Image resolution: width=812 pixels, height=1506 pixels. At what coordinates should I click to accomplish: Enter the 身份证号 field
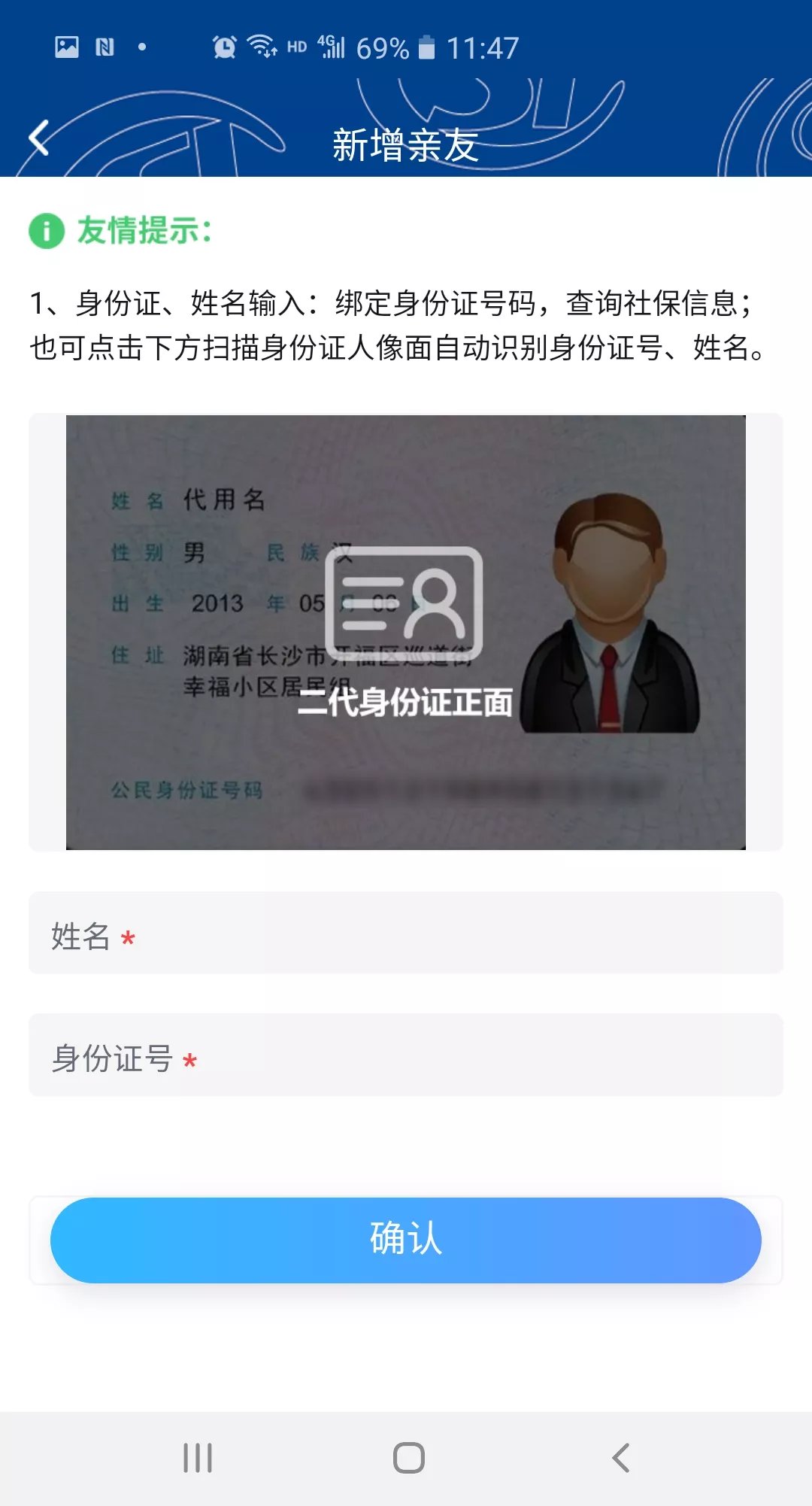[406, 1055]
